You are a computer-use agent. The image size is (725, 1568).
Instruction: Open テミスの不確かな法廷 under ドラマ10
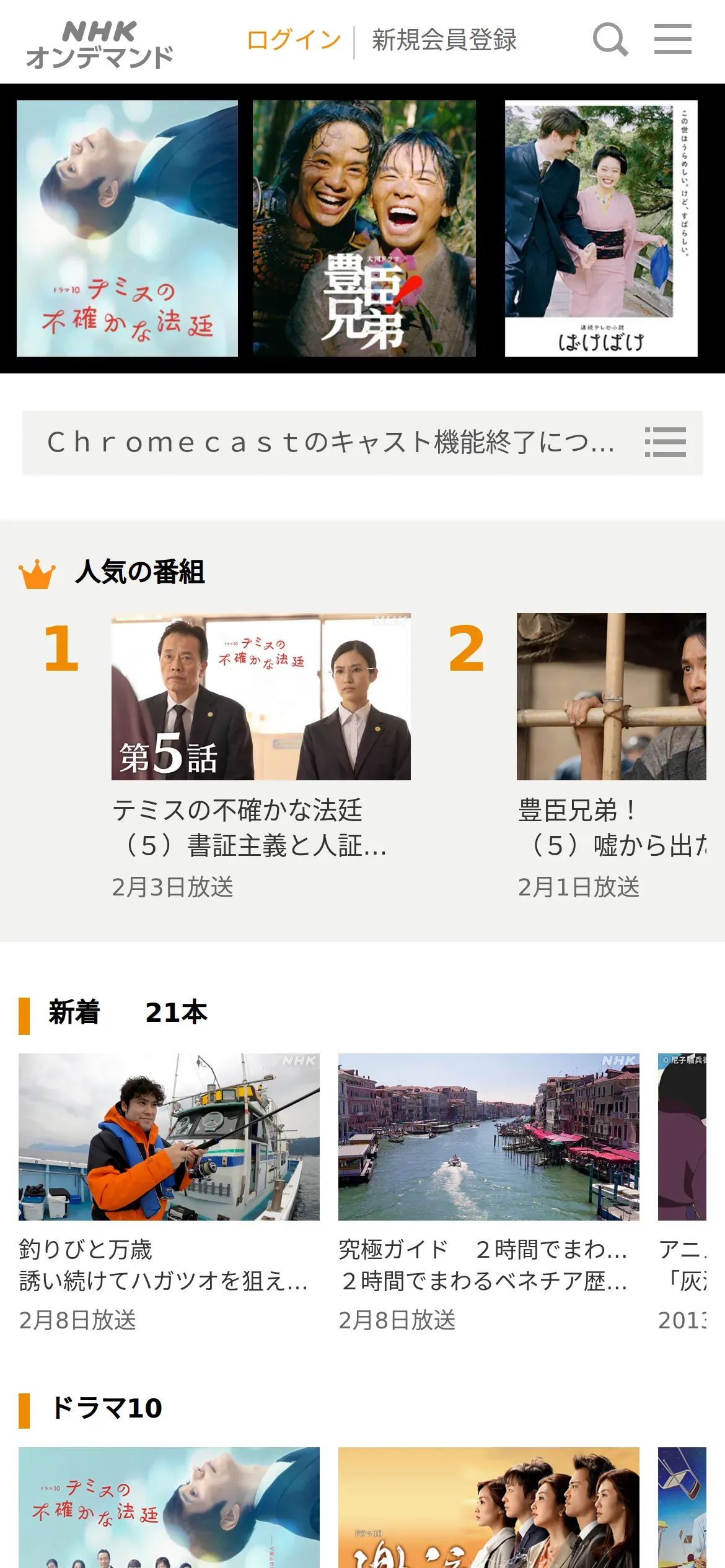pyautogui.click(x=169, y=1506)
